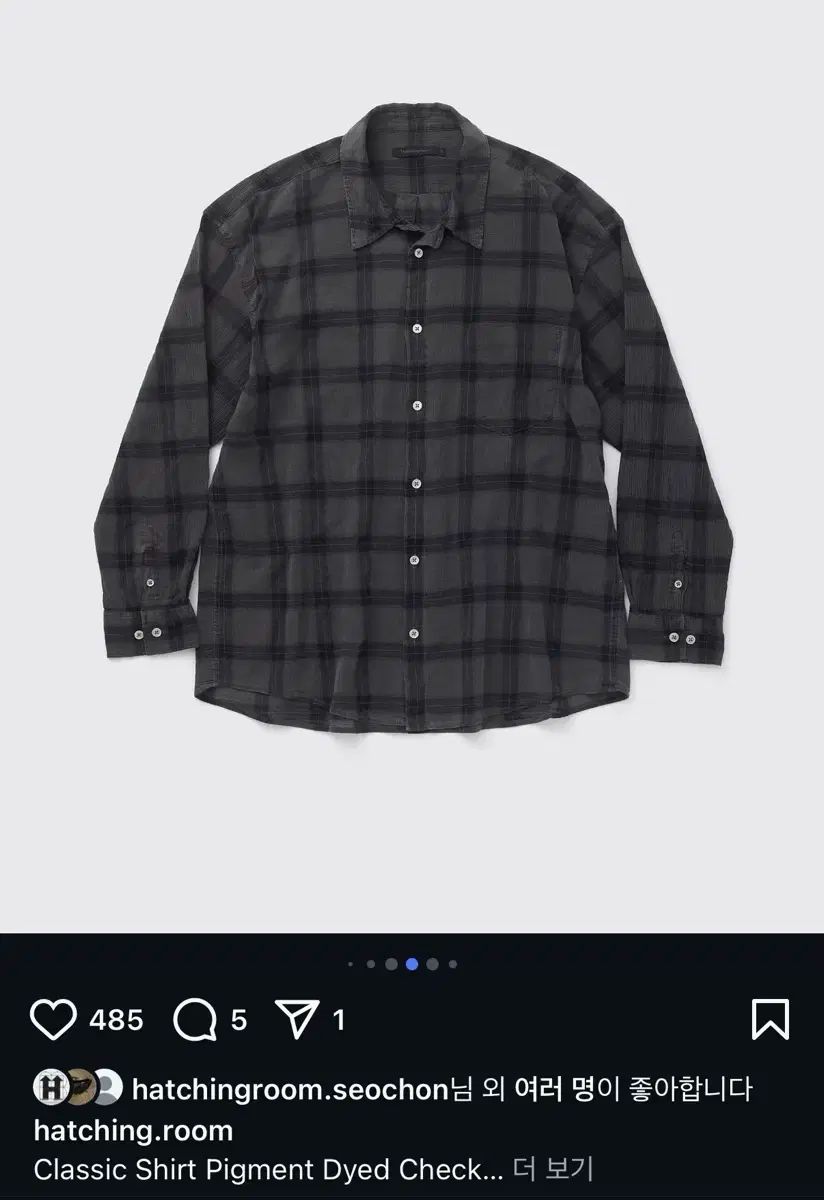Unlike the post by tapping the heart again

pos(55,1017)
